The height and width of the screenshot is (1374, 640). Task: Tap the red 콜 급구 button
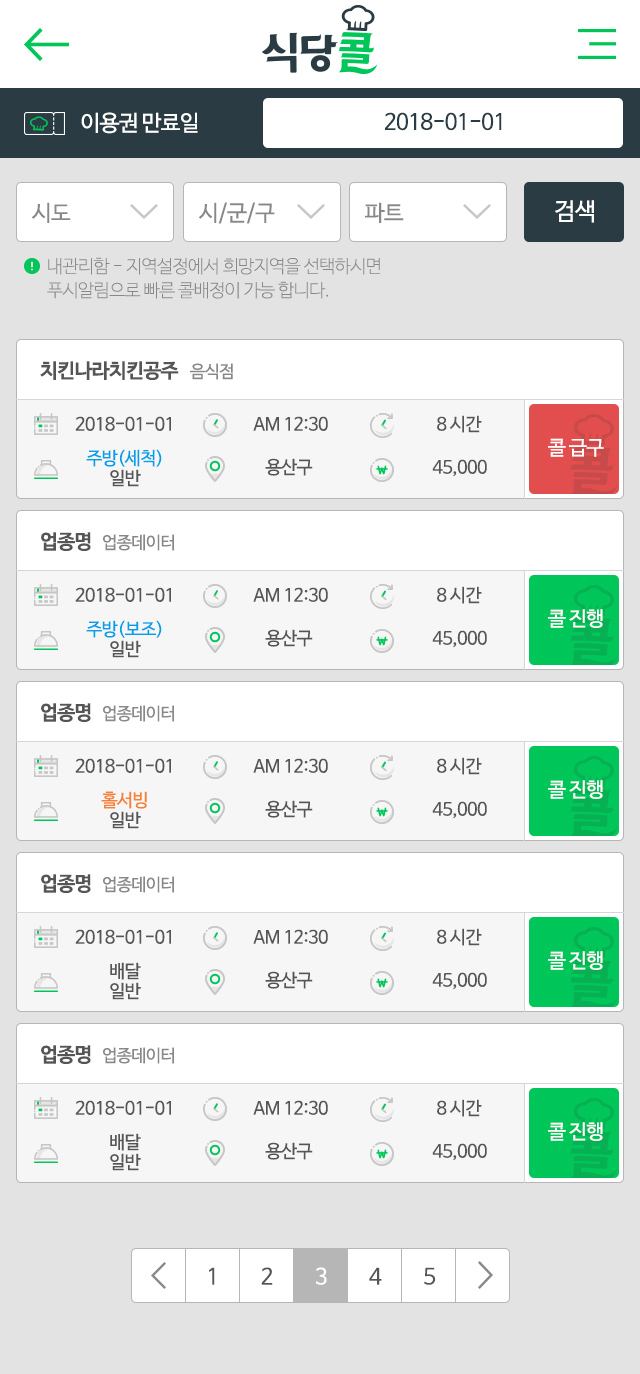coord(574,449)
